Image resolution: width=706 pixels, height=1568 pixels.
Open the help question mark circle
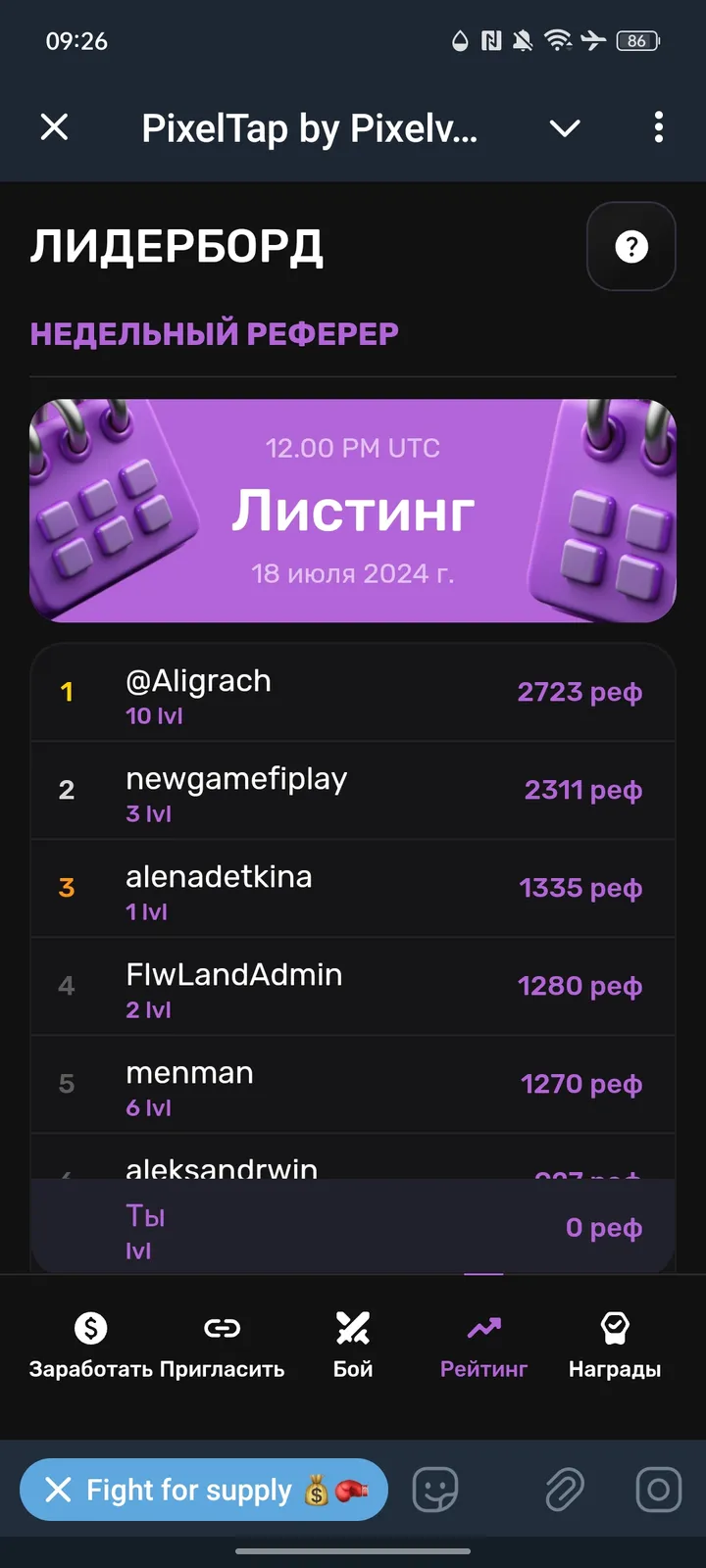pos(630,247)
